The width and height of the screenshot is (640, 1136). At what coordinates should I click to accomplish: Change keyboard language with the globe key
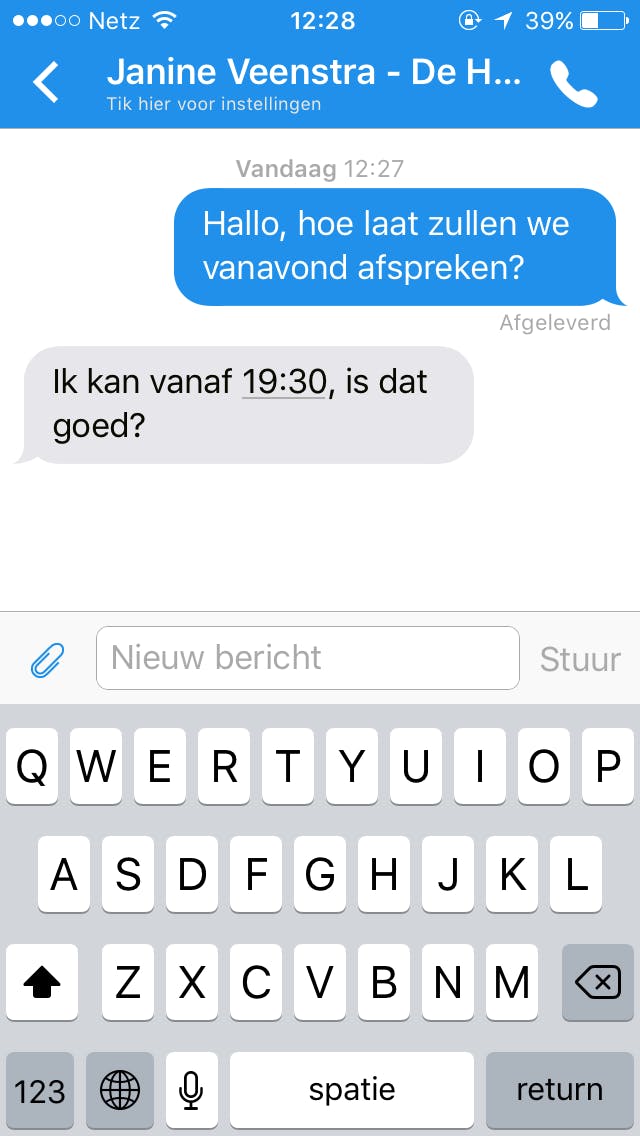(120, 1090)
